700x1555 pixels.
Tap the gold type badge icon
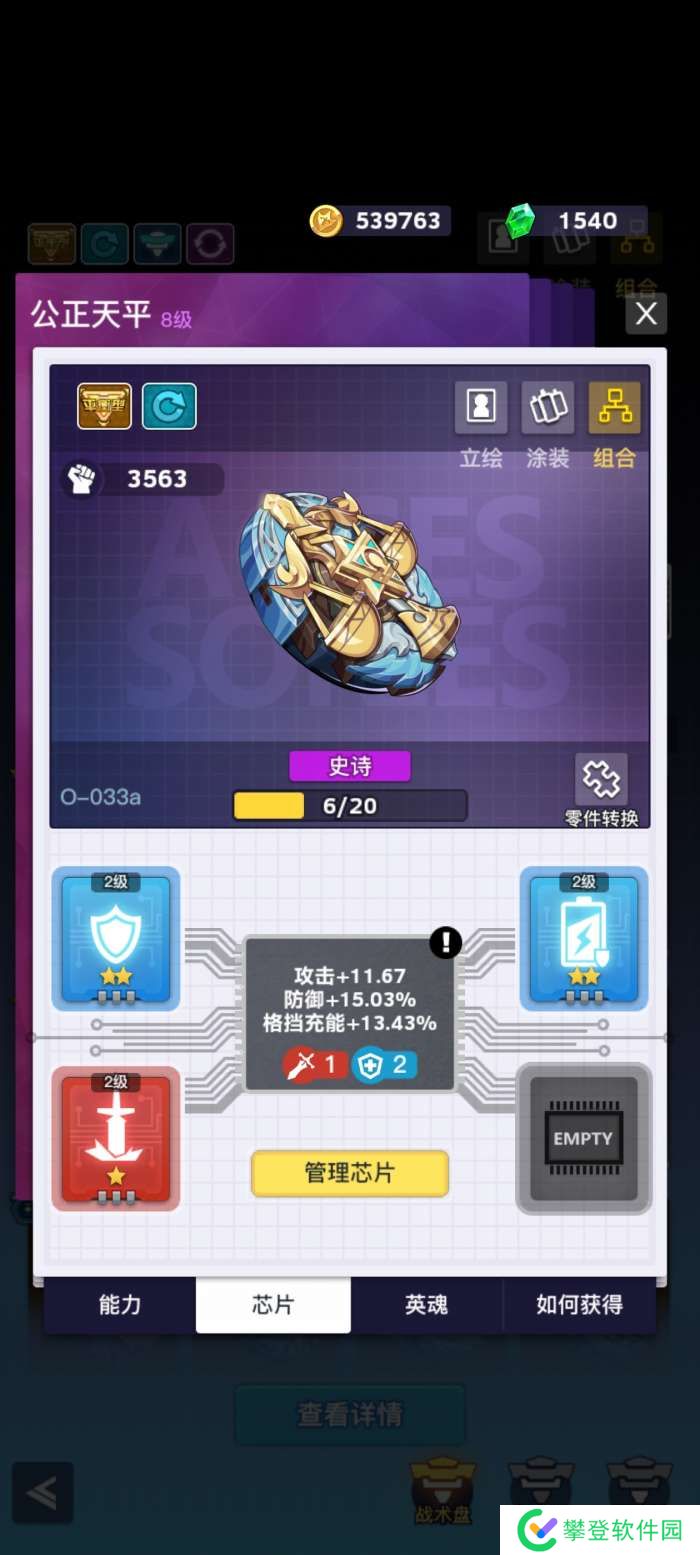click(105, 406)
